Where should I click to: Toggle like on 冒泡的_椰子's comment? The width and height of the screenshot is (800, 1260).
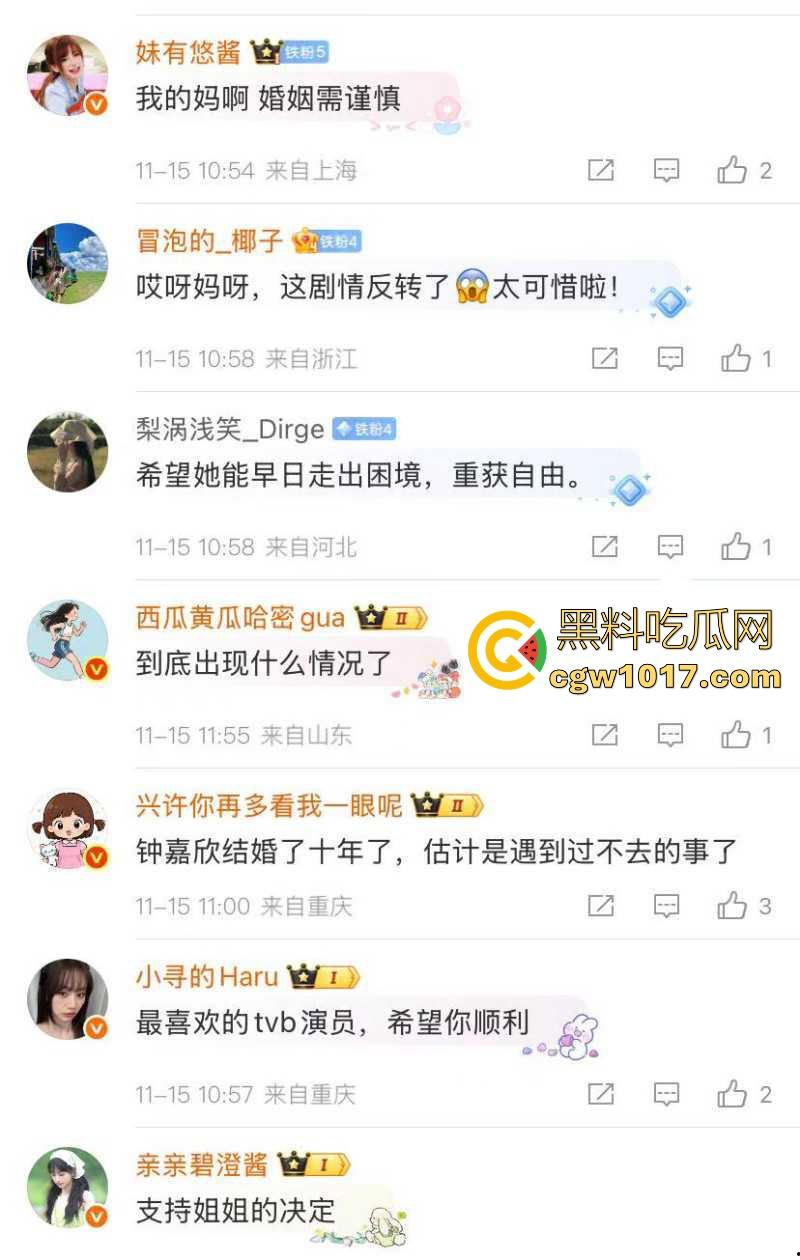[735, 359]
